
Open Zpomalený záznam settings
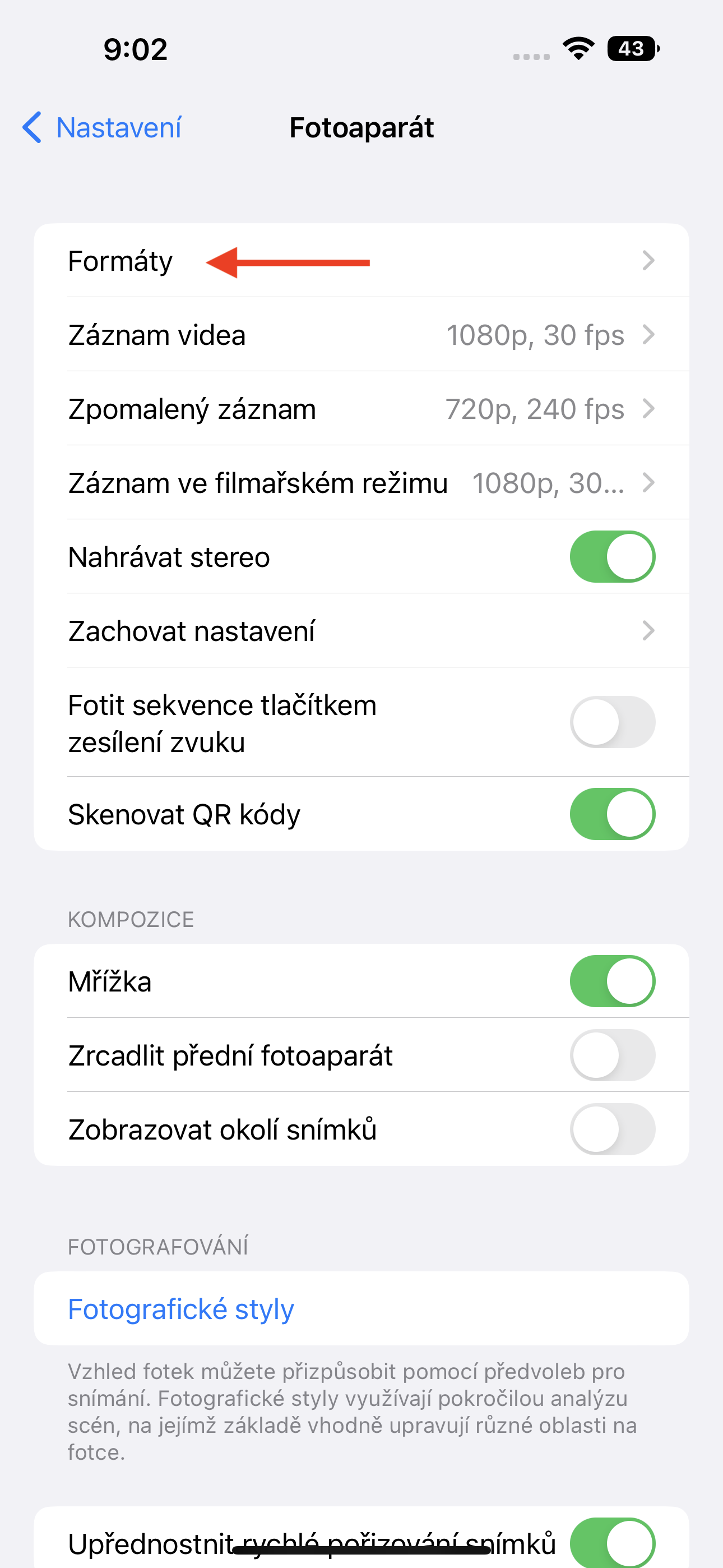tap(361, 409)
